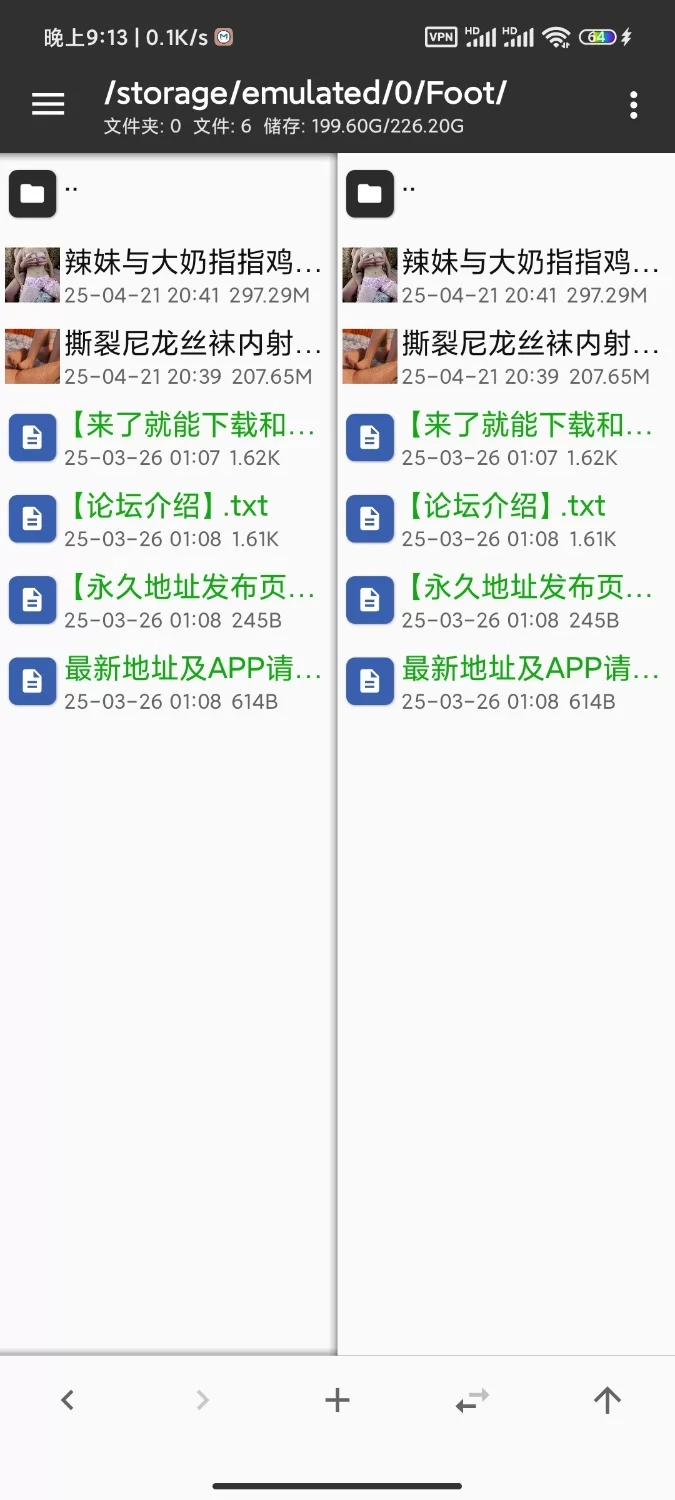Open the 614B 最新地址及APP file in right pane
Image resolution: width=675 pixels, height=1500 pixels.
pos(529,680)
